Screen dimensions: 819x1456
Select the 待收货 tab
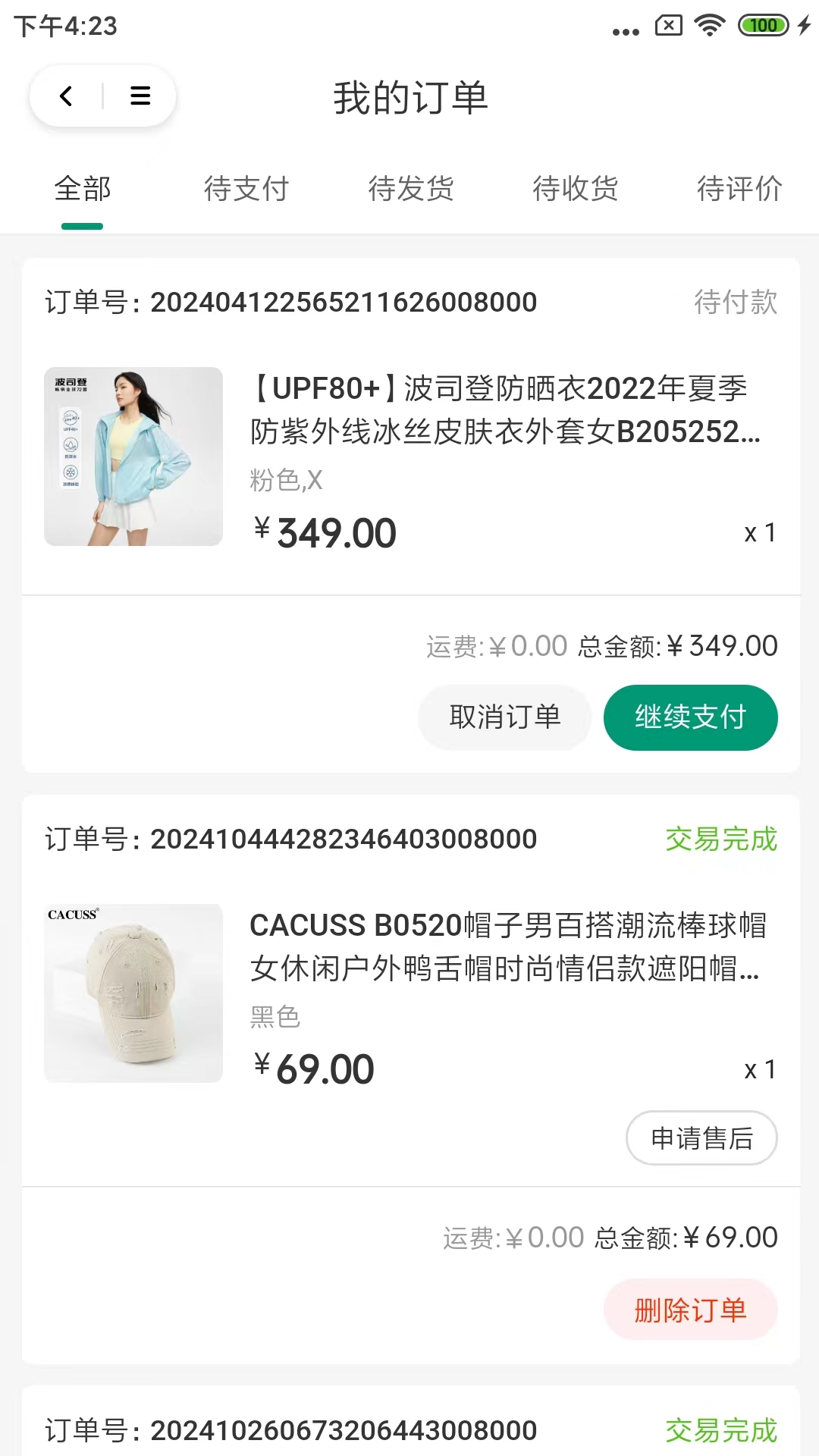(x=576, y=189)
